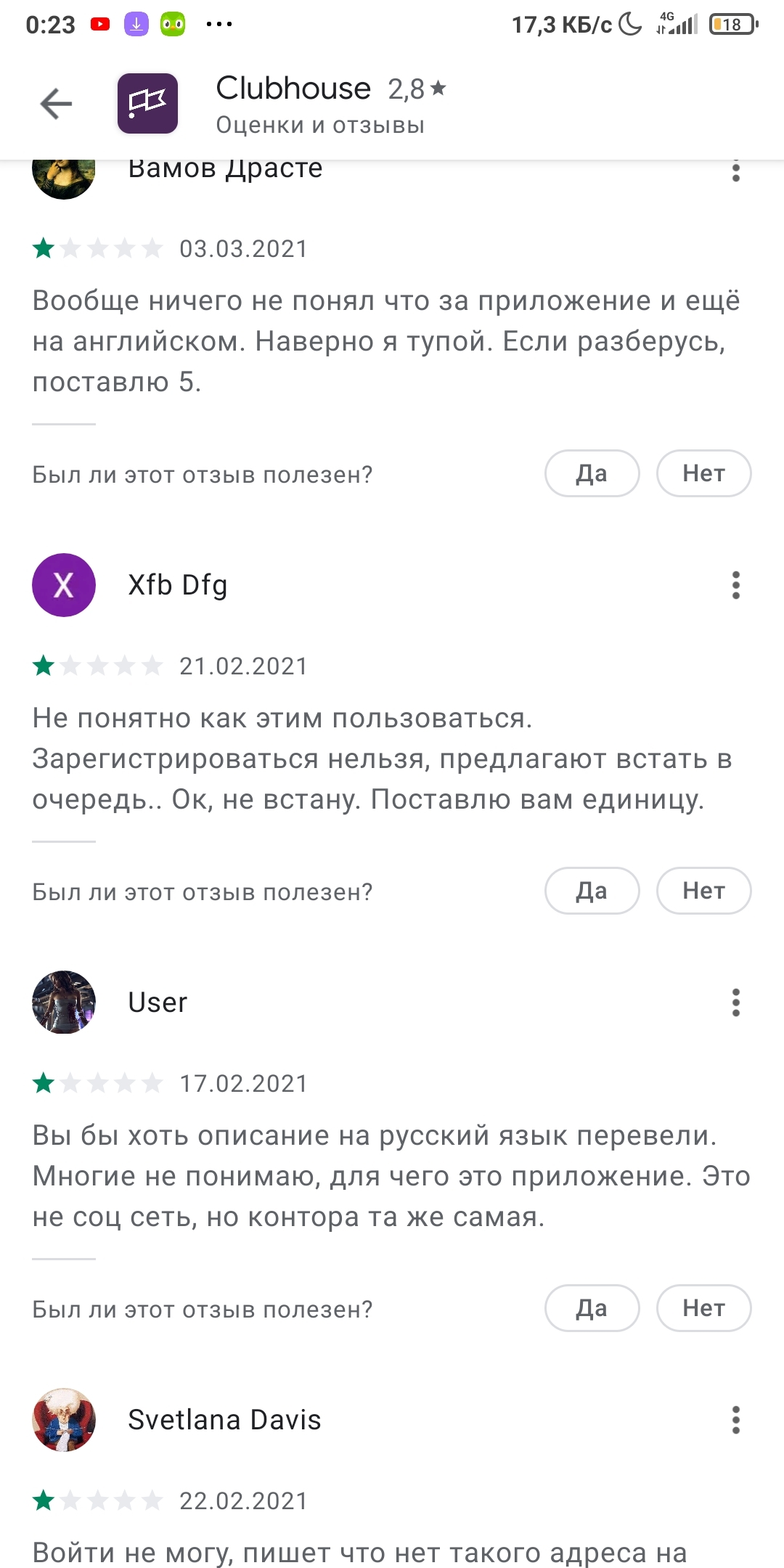
Task: Go back from Clubhouse reviews
Action: pos(56,104)
